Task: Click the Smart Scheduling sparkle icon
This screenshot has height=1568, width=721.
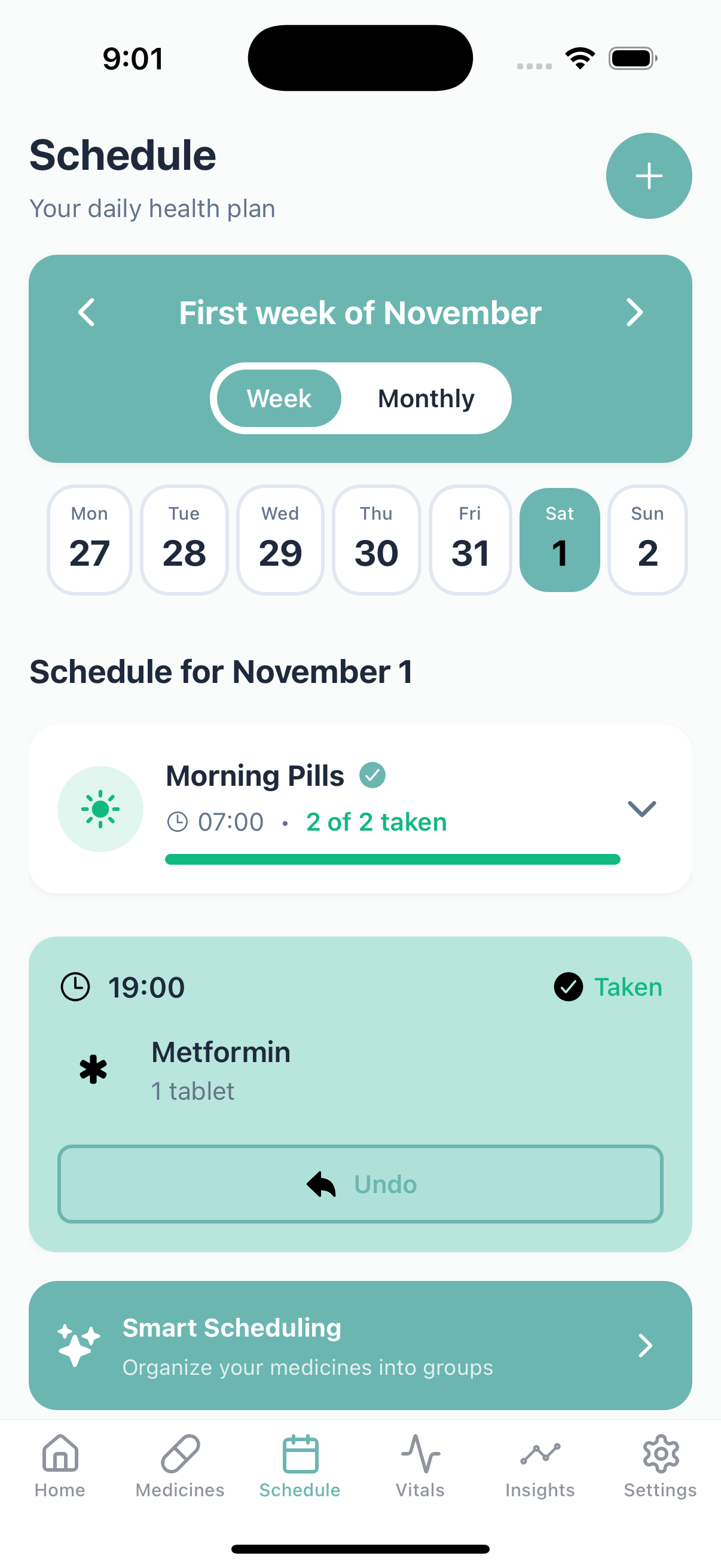Action: tap(77, 1345)
